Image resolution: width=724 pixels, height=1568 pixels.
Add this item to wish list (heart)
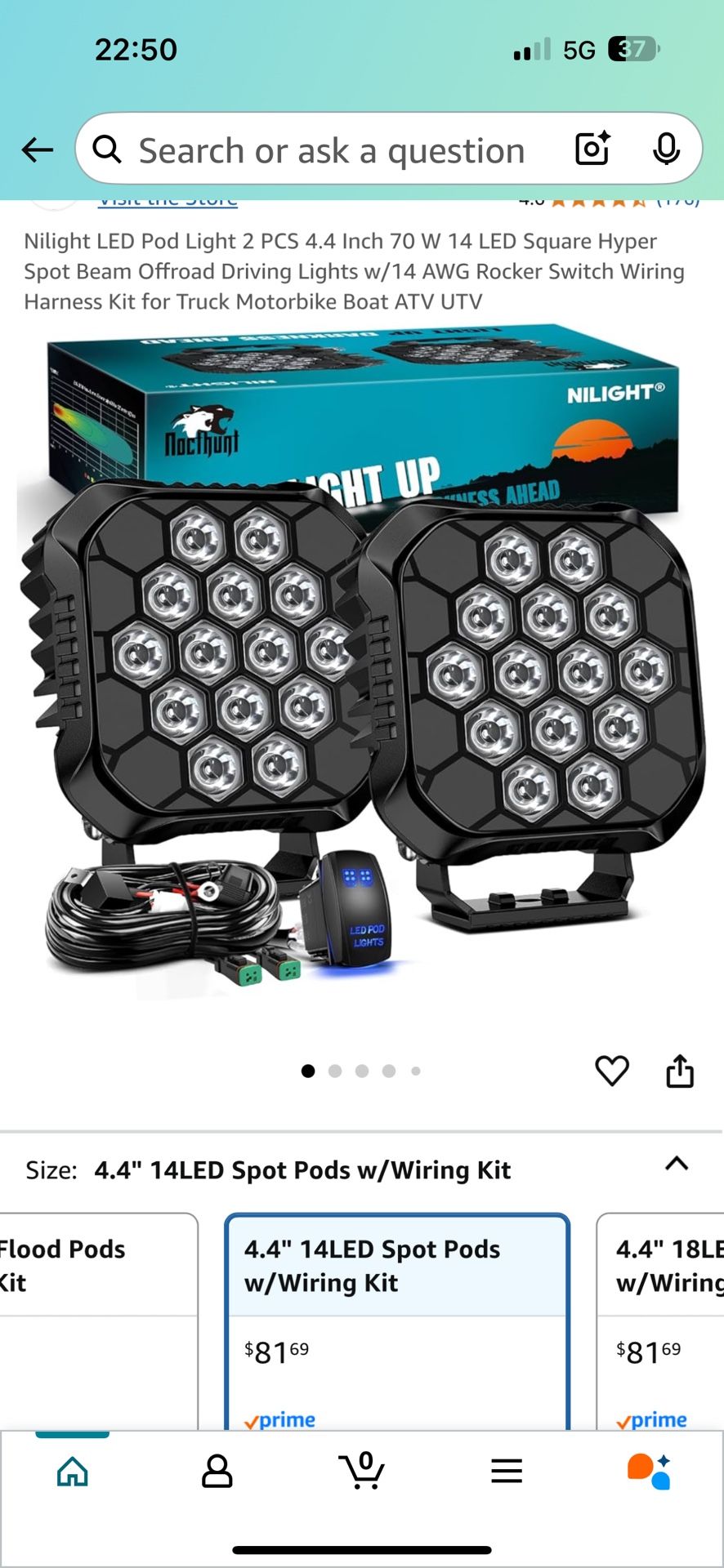click(611, 1071)
